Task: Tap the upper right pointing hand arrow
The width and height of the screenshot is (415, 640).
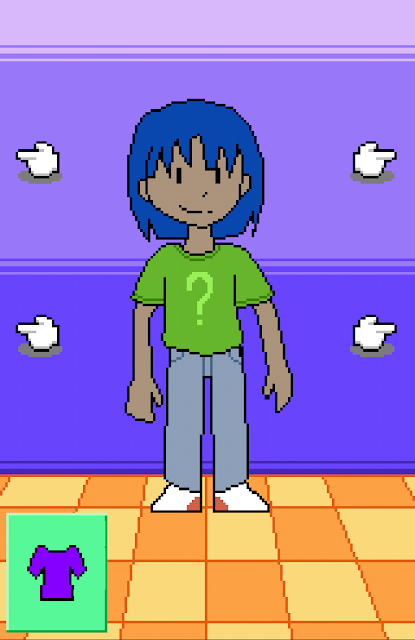Action: pos(374,160)
